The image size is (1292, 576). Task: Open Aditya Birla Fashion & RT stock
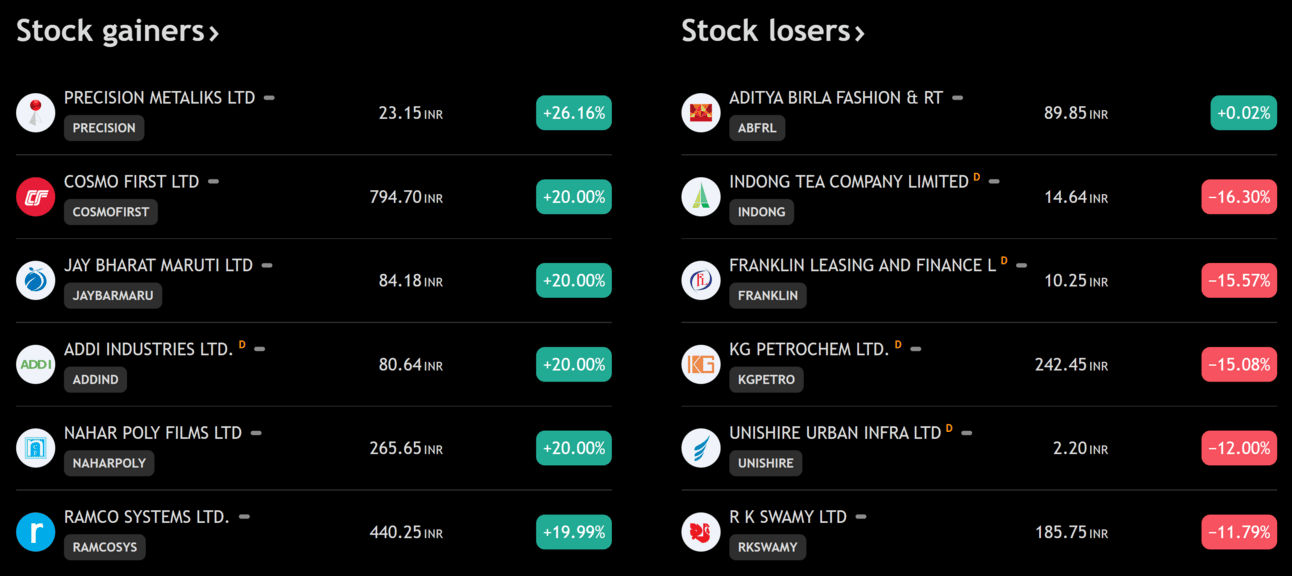coord(835,98)
